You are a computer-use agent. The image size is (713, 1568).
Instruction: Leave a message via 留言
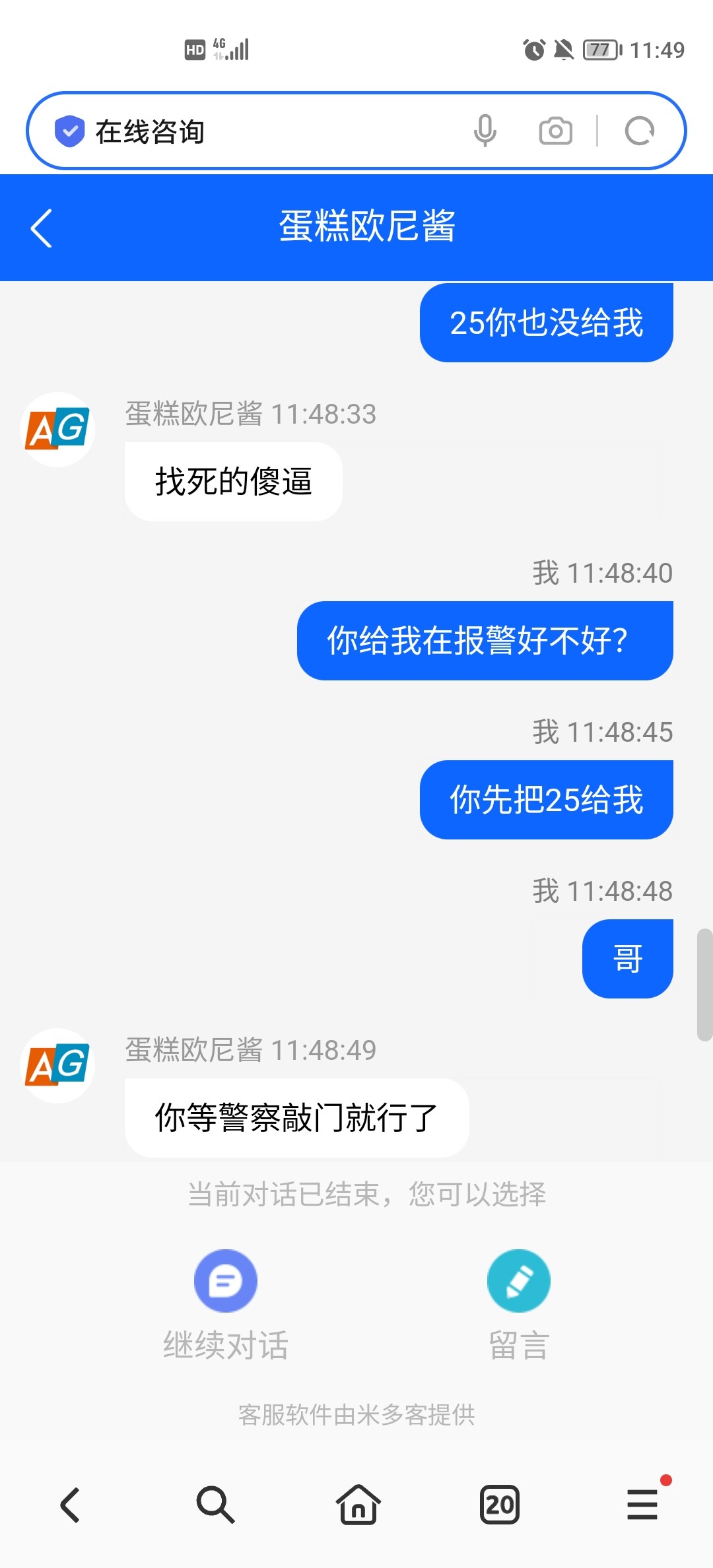(x=519, y=1303)
